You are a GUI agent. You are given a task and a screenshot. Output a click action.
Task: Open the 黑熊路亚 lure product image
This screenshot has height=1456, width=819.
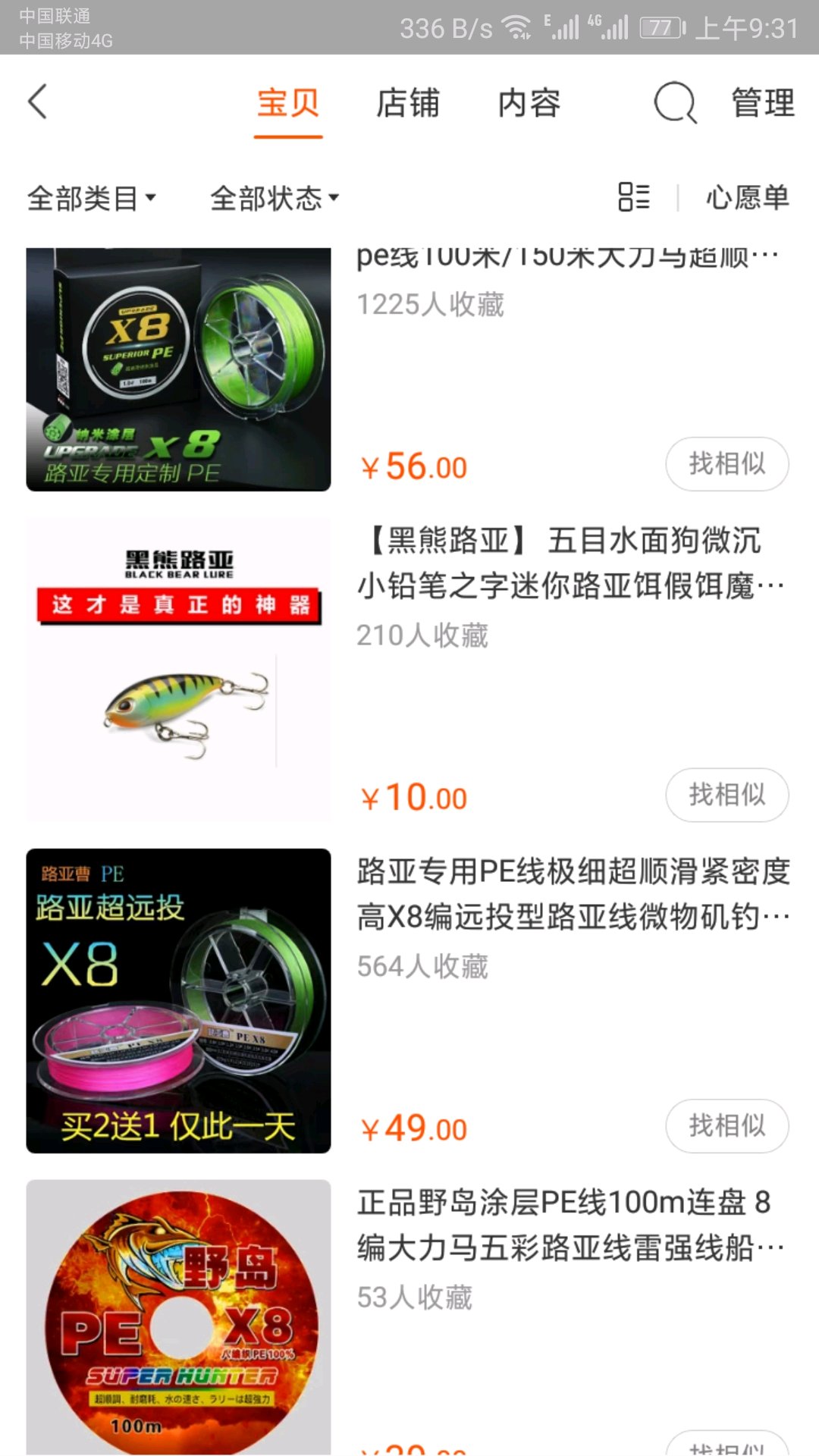click(x=178, y=669)
